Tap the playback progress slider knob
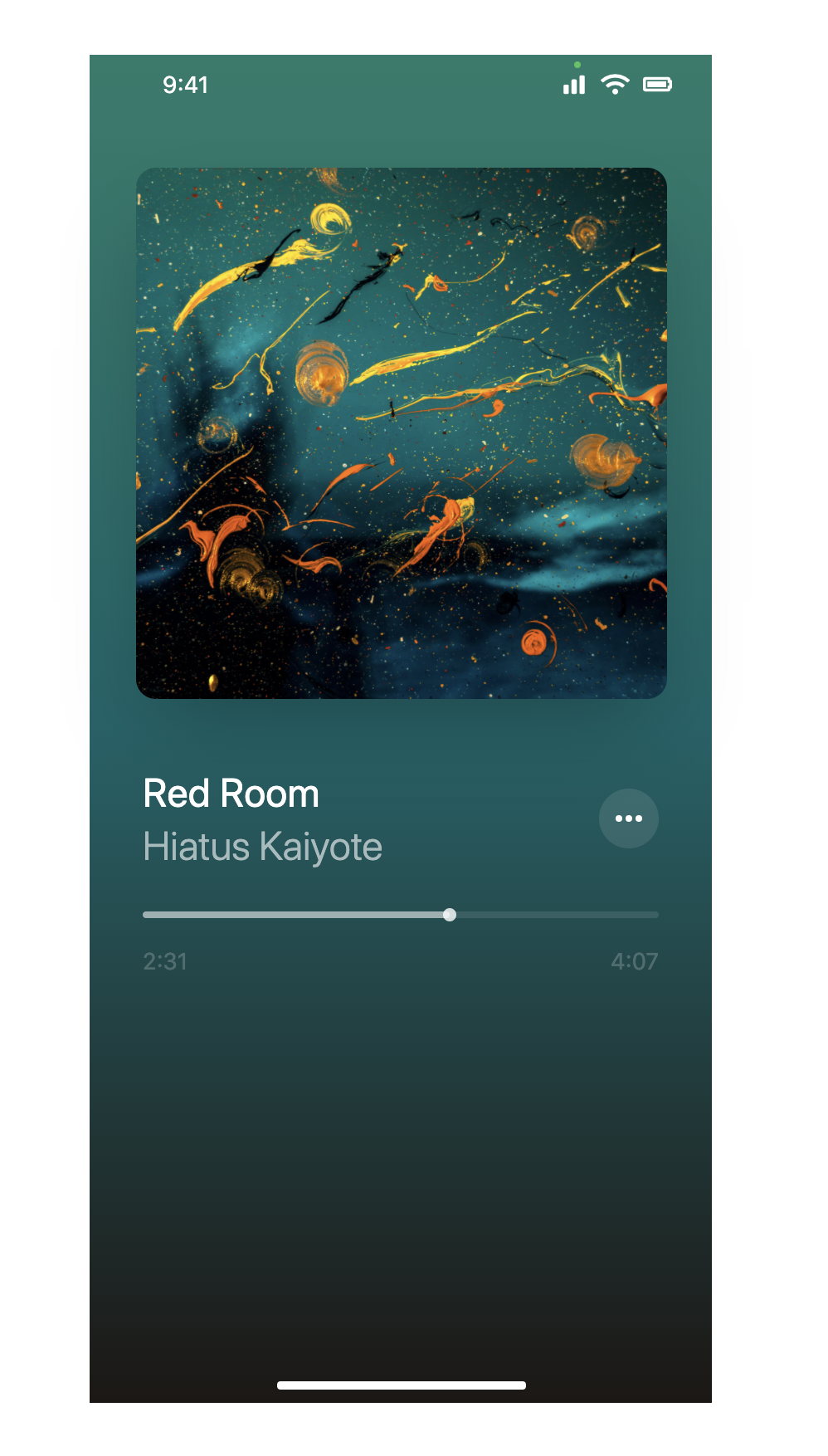The width and height of the screenshot is (828, 1456). pos(450,915)
